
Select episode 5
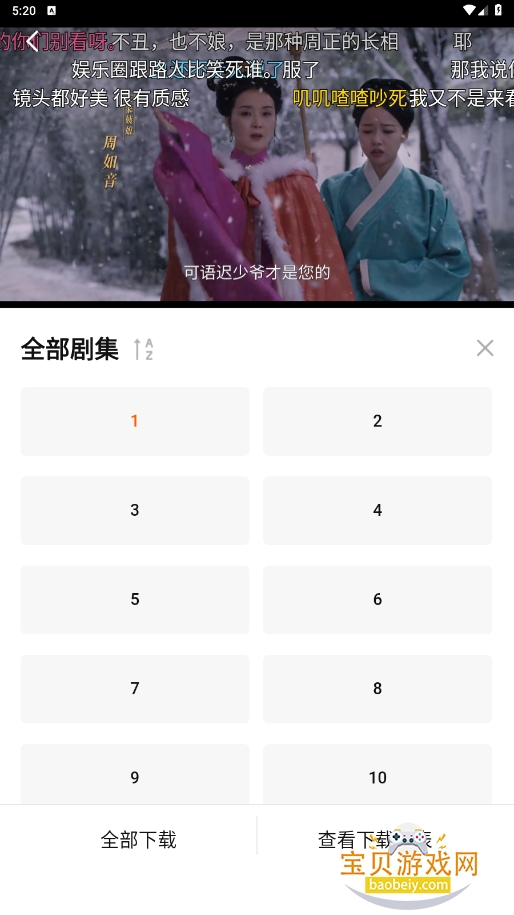(135, 599)
